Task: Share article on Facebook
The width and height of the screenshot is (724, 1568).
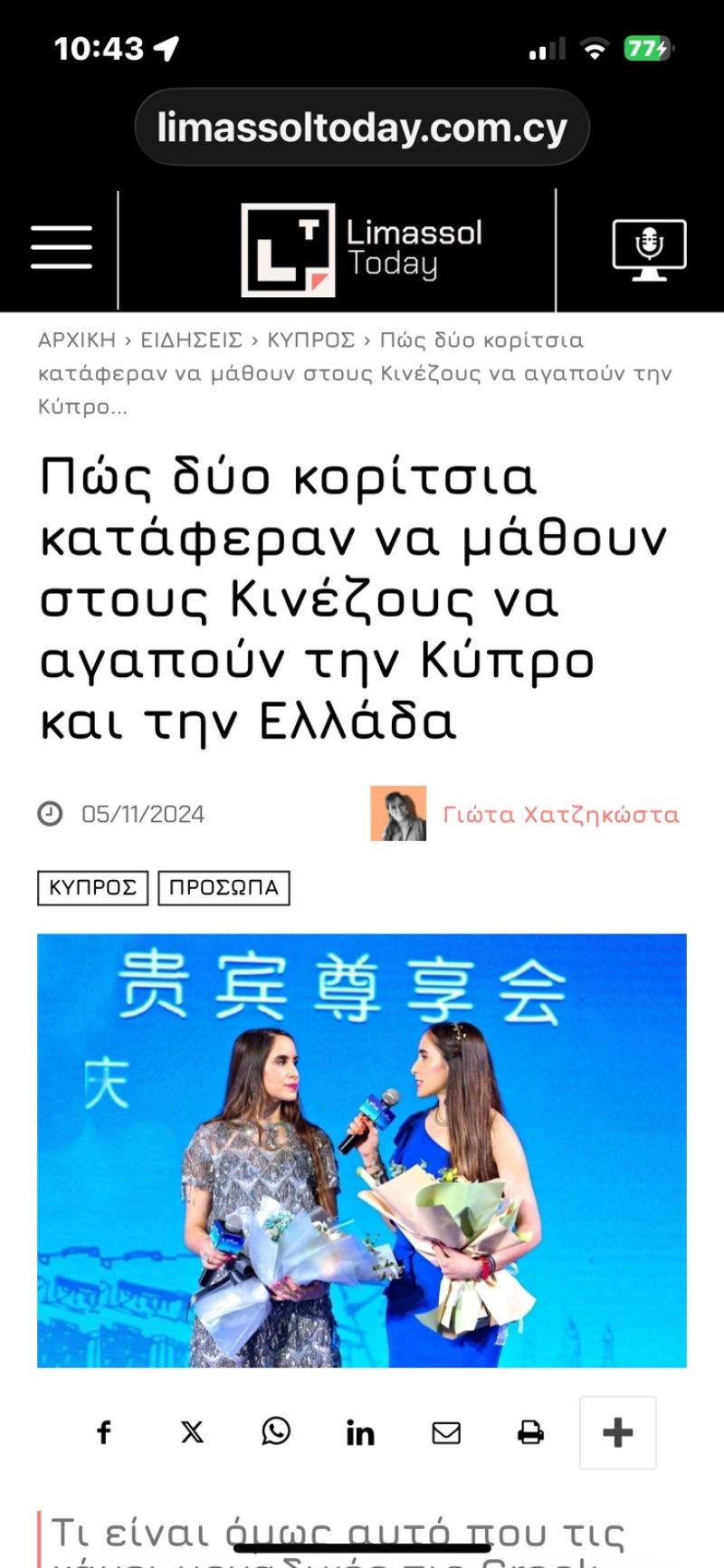Action: tap(104, 1432)
